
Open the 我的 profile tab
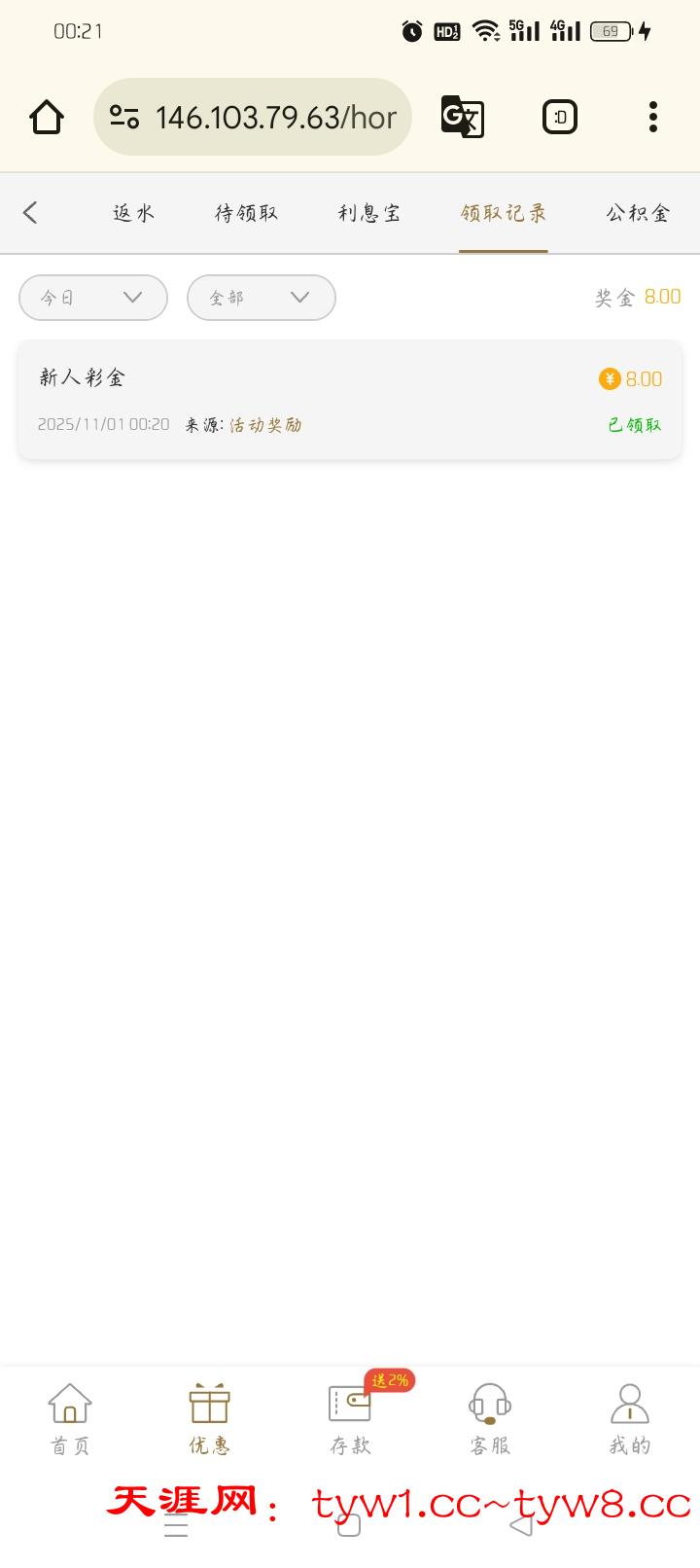[x=630, y=1419]
